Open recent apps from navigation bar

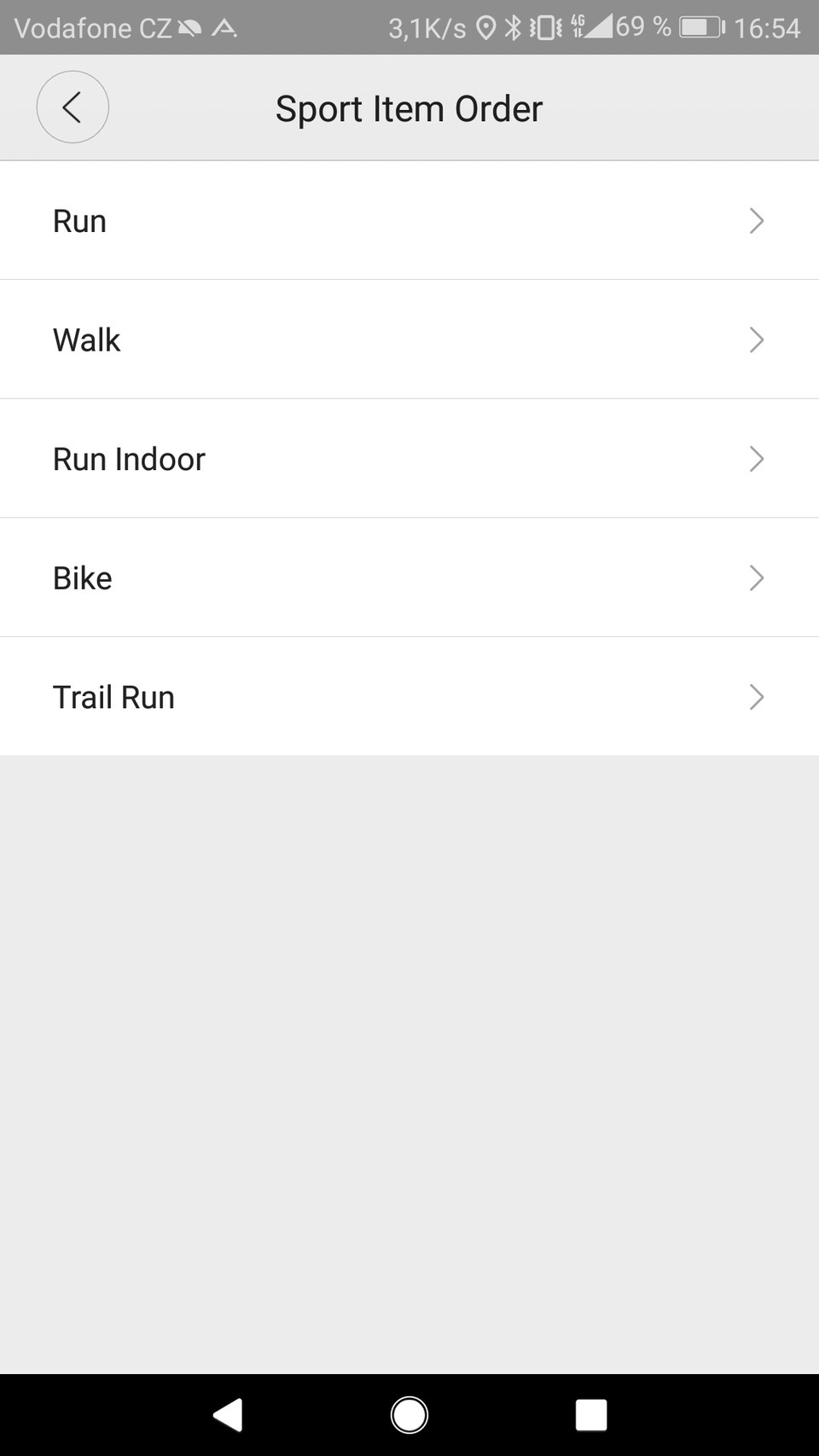tap(590, 1415)
